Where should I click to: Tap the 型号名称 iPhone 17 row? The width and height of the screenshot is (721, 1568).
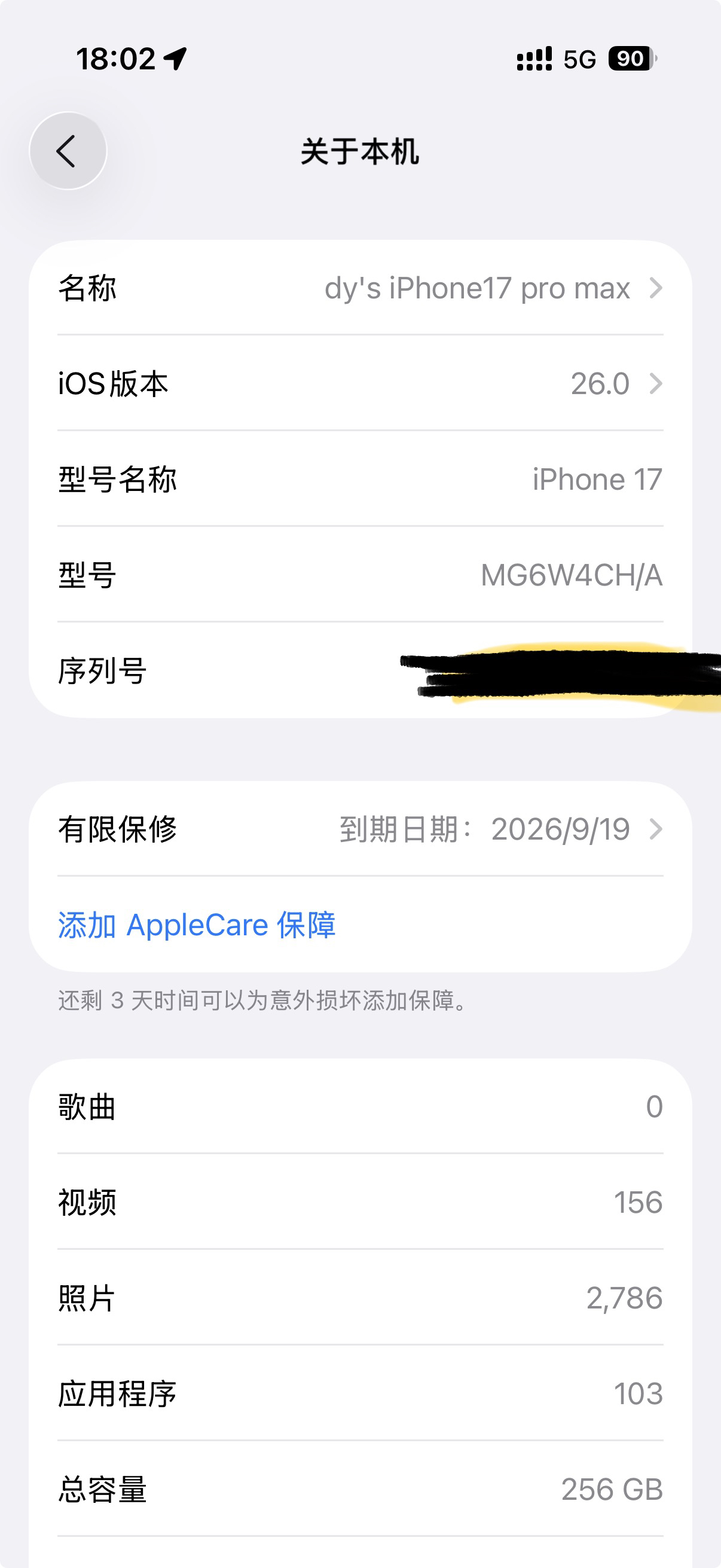(x=360, y=479)
